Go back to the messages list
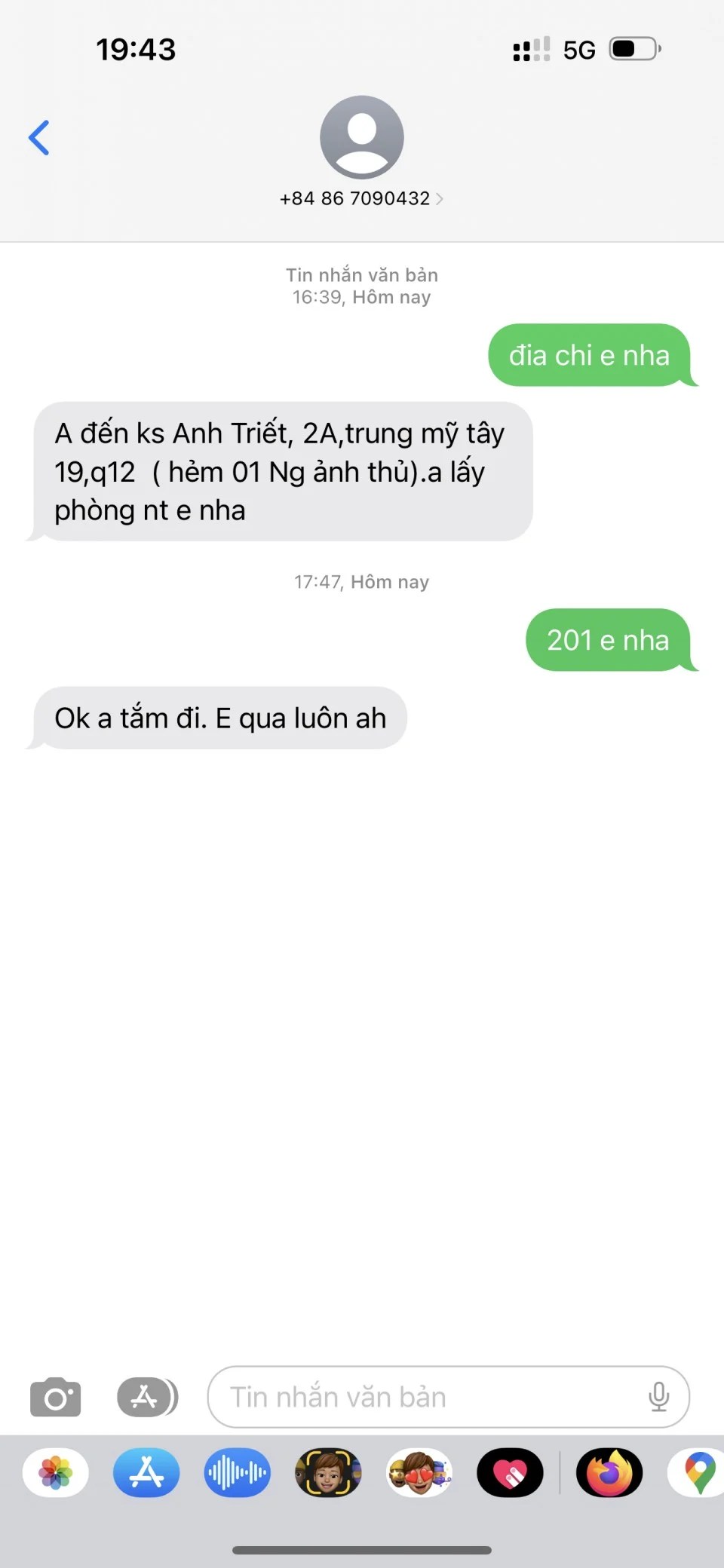The height and width of the screenshot is (1568, 724). [39, 138]
